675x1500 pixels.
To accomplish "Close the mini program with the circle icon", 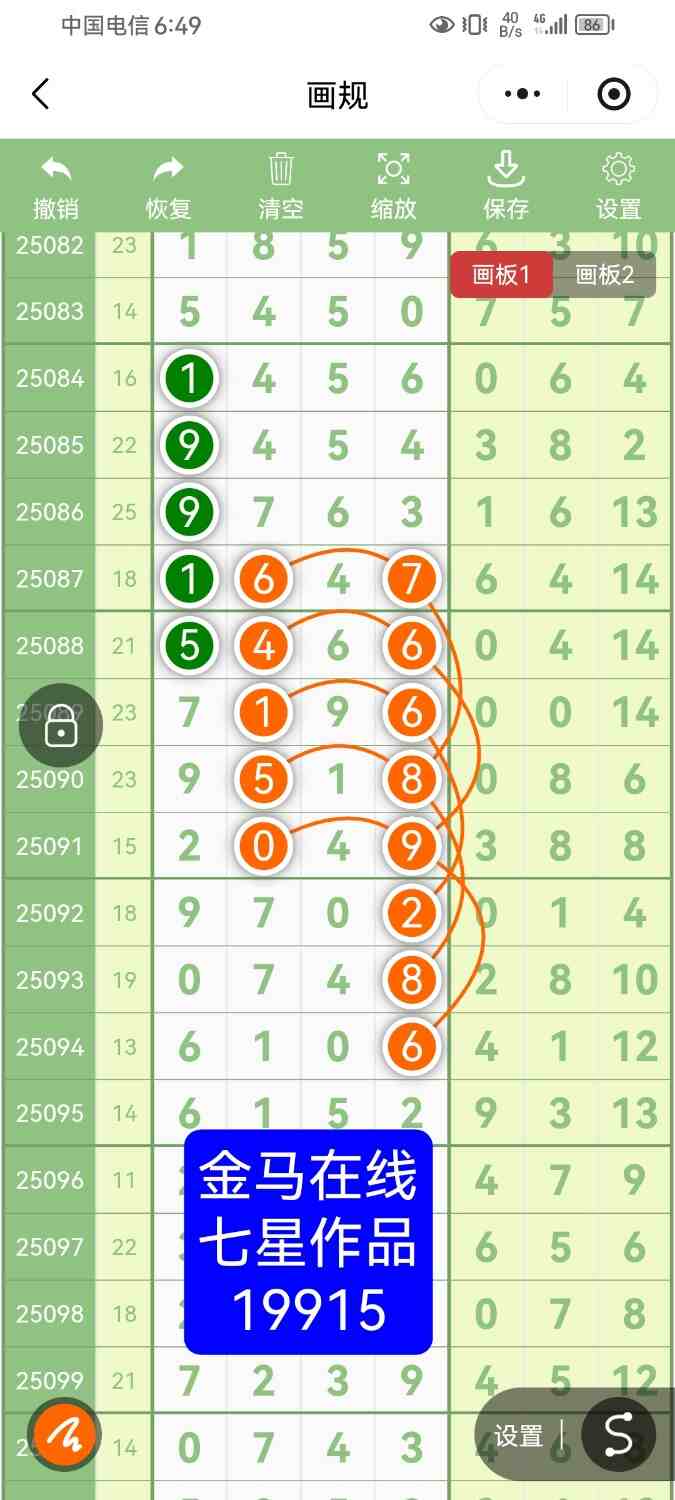I will tap(613, 95).
